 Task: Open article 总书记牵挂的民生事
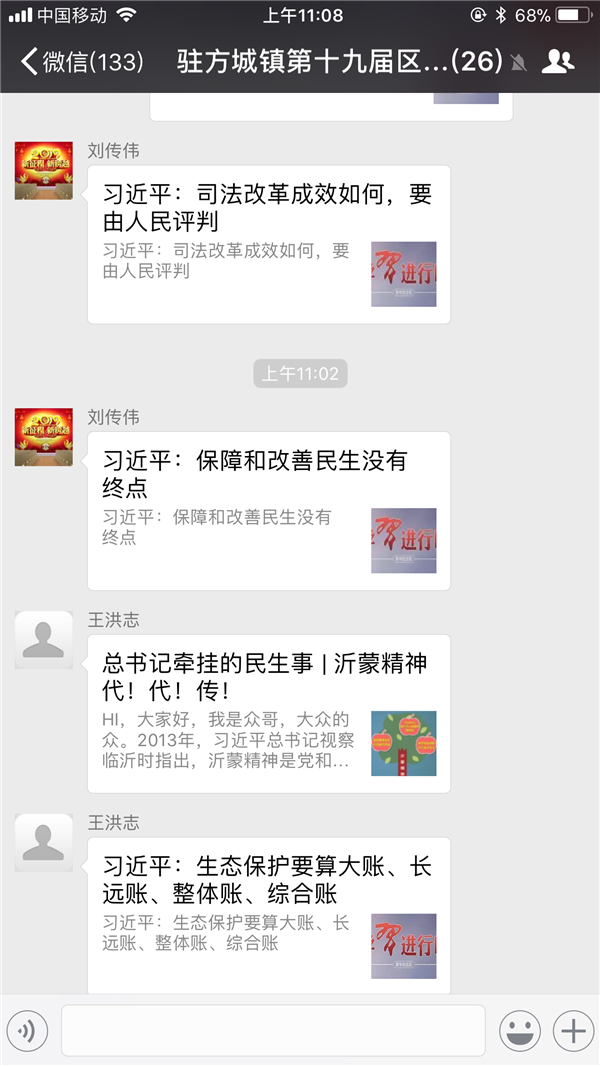pos(269,713)
